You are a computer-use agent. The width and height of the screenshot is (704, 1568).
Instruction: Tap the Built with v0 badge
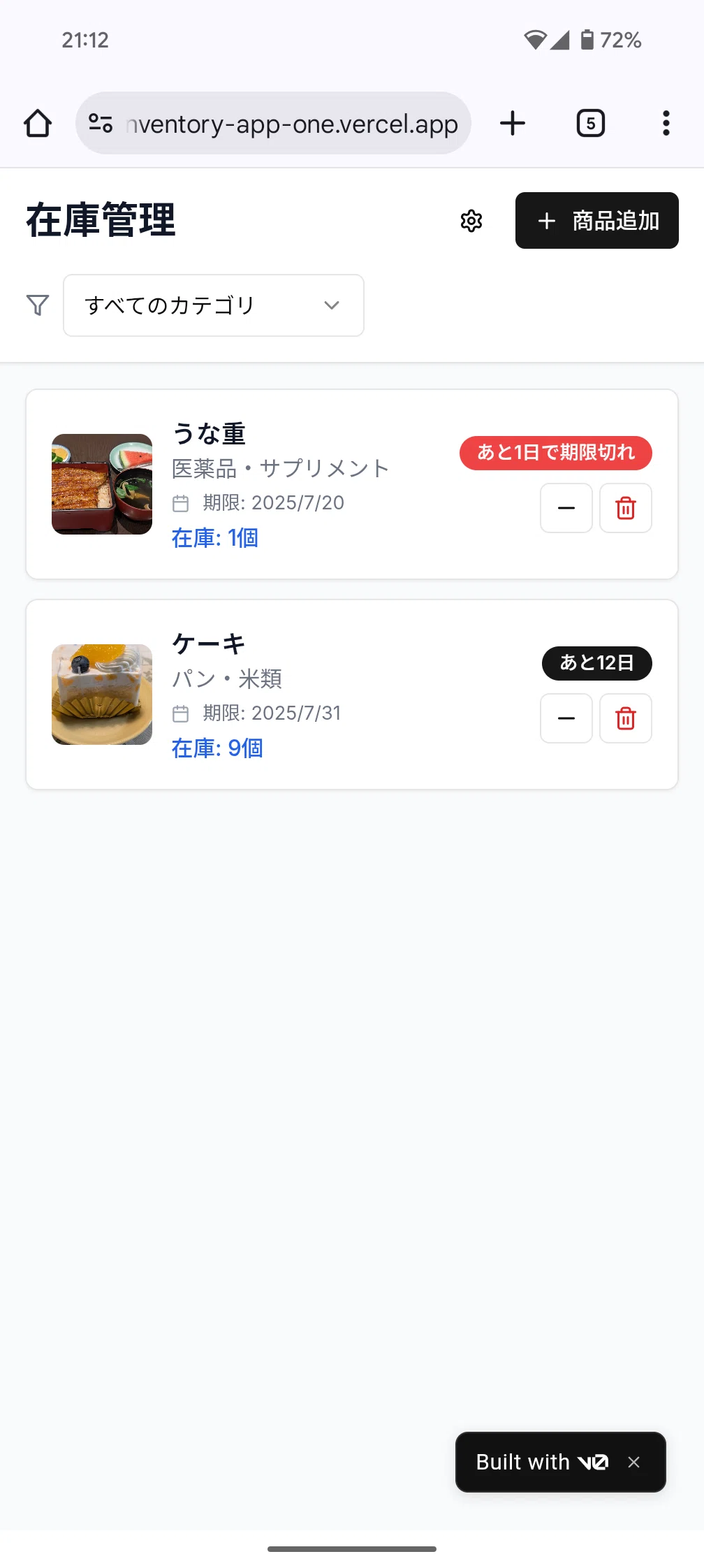point(543,1462)
